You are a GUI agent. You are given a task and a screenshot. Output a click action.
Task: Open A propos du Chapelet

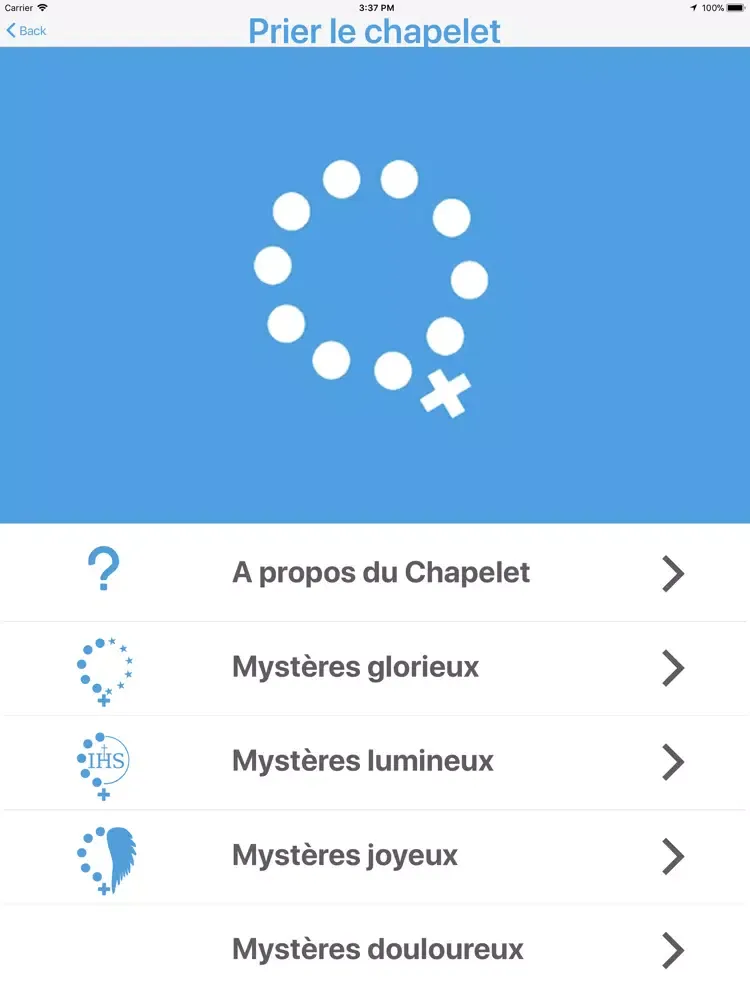tap(380, 573)
